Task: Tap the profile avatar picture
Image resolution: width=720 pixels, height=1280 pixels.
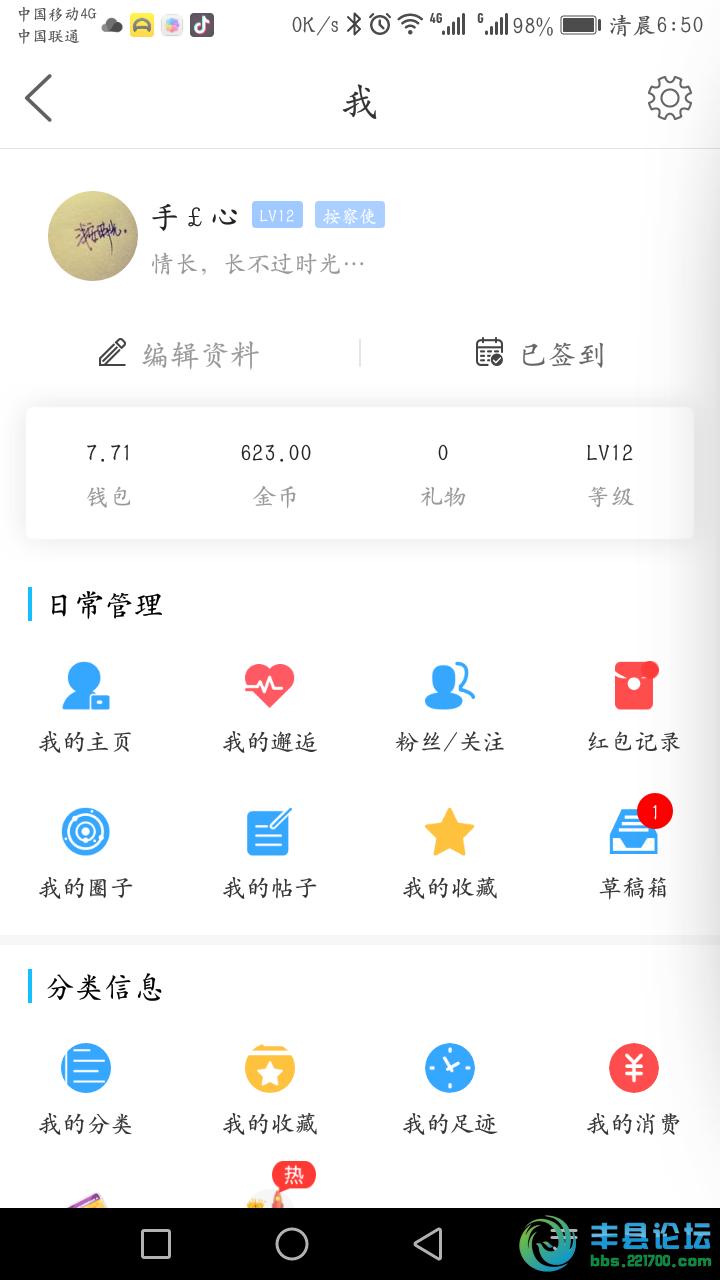Action: pos(93,236)
